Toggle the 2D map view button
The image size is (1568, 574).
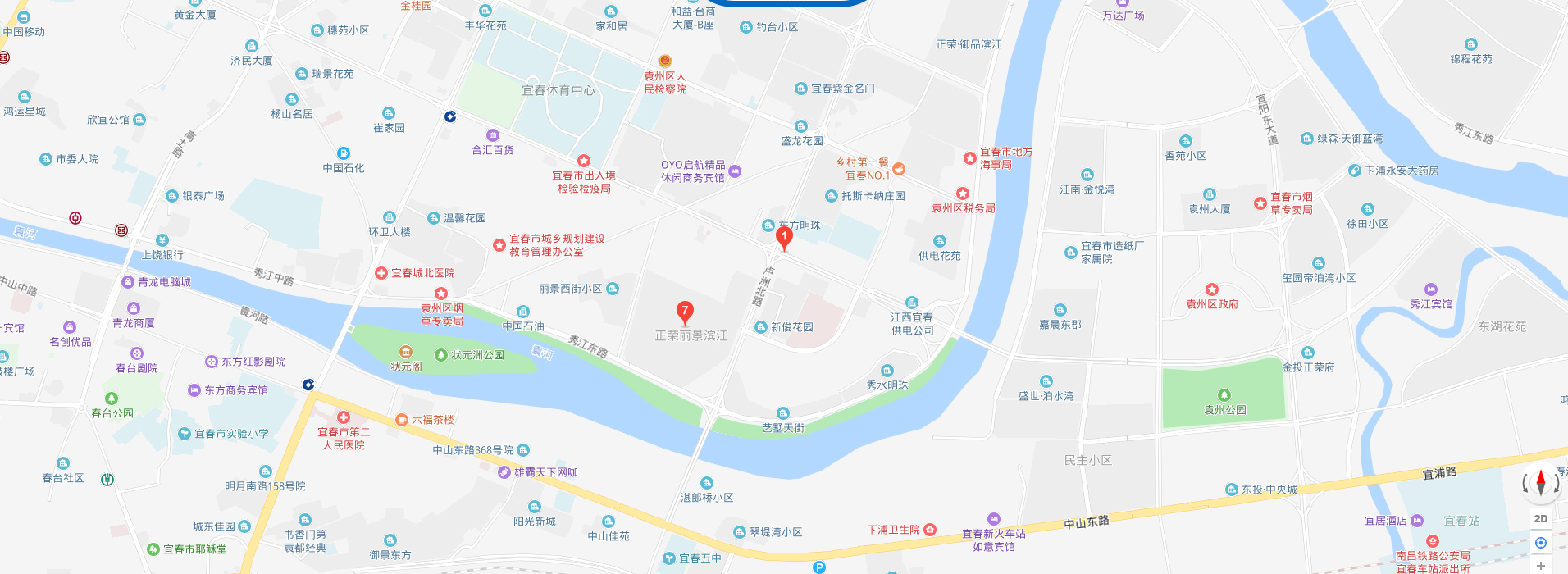tap(1541, 519)
